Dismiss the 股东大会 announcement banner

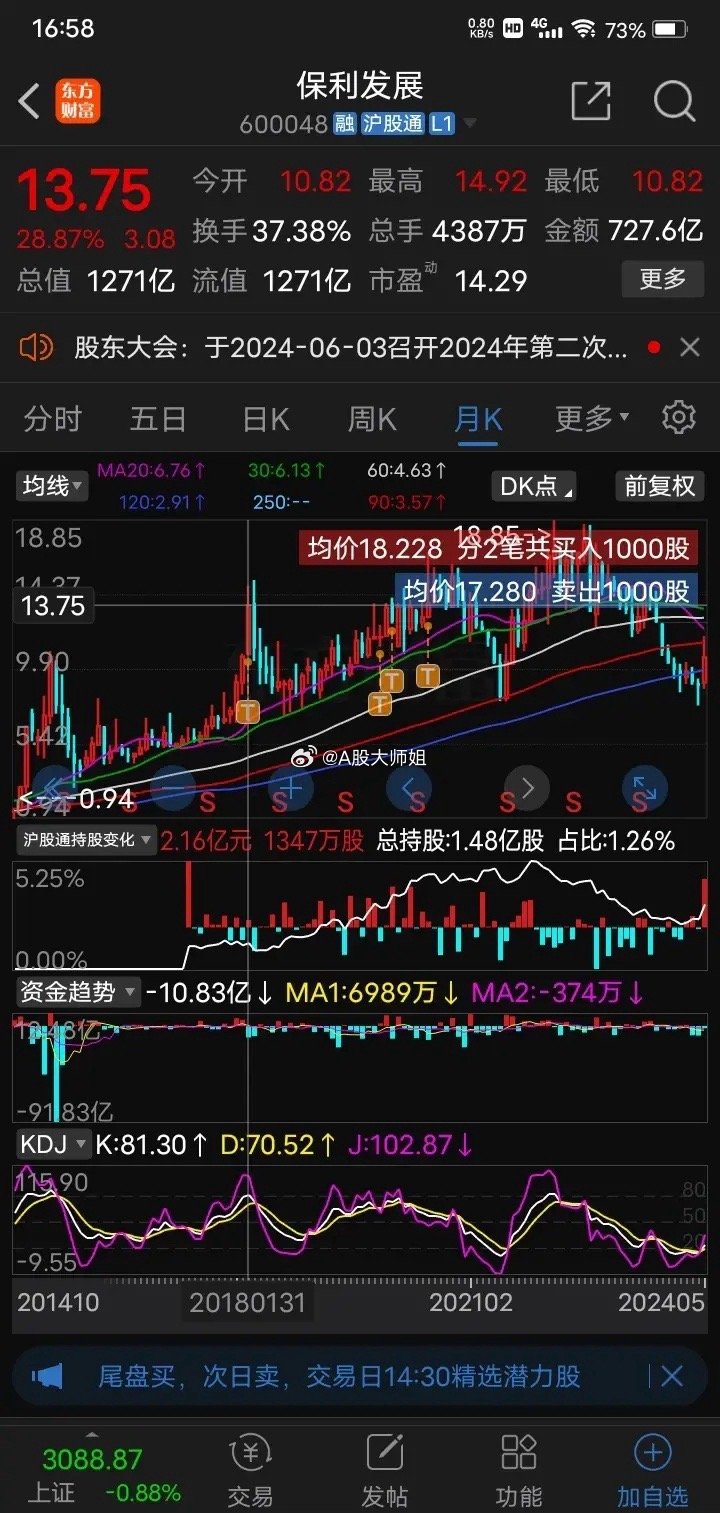coord(689,347)
